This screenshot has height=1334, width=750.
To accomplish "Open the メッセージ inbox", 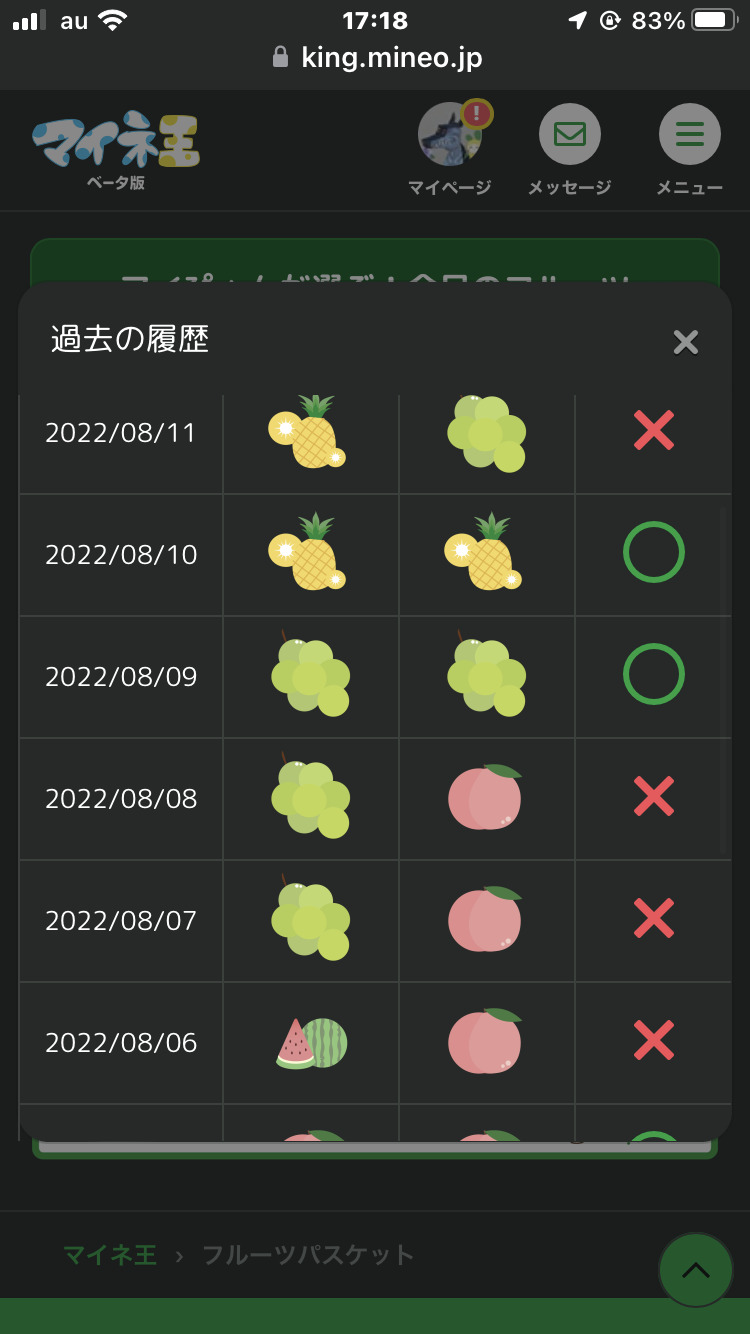I will [569, 136].
